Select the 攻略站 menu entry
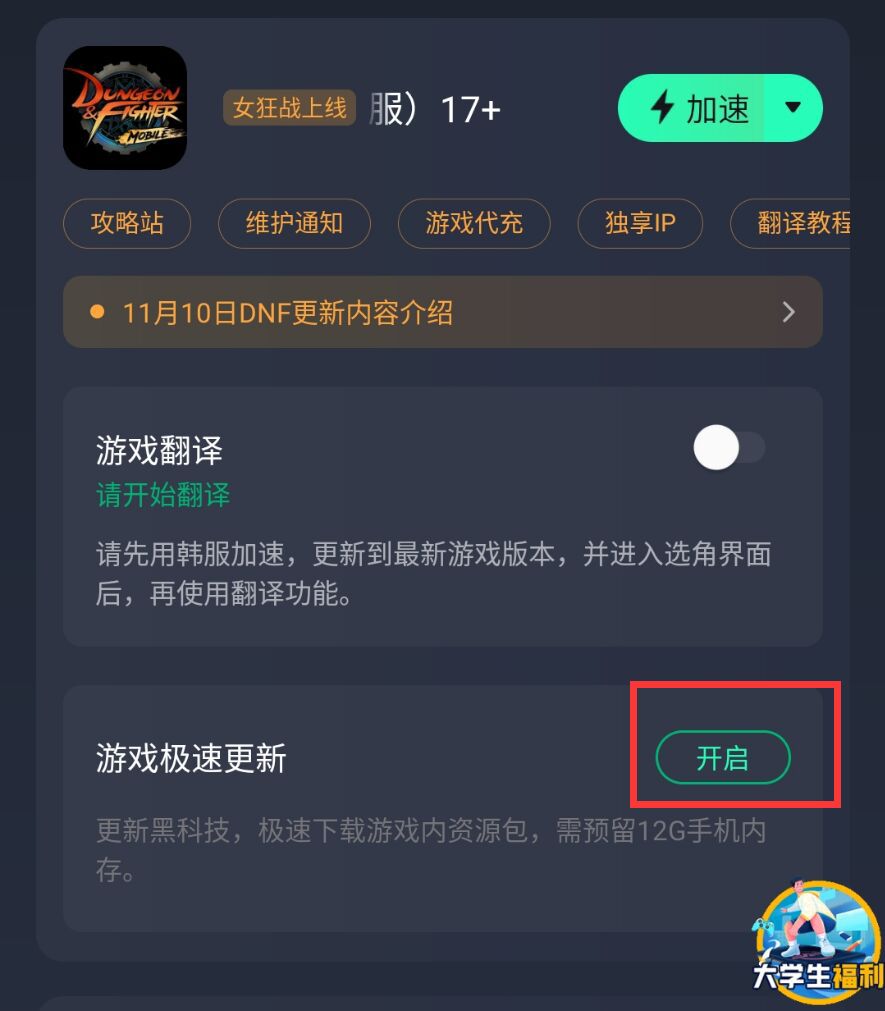 [x=127, y=224]
